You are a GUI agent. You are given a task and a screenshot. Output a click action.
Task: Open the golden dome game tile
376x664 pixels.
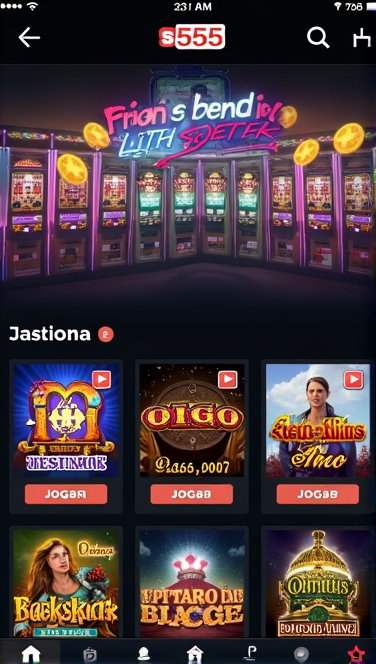pos(318,584)
